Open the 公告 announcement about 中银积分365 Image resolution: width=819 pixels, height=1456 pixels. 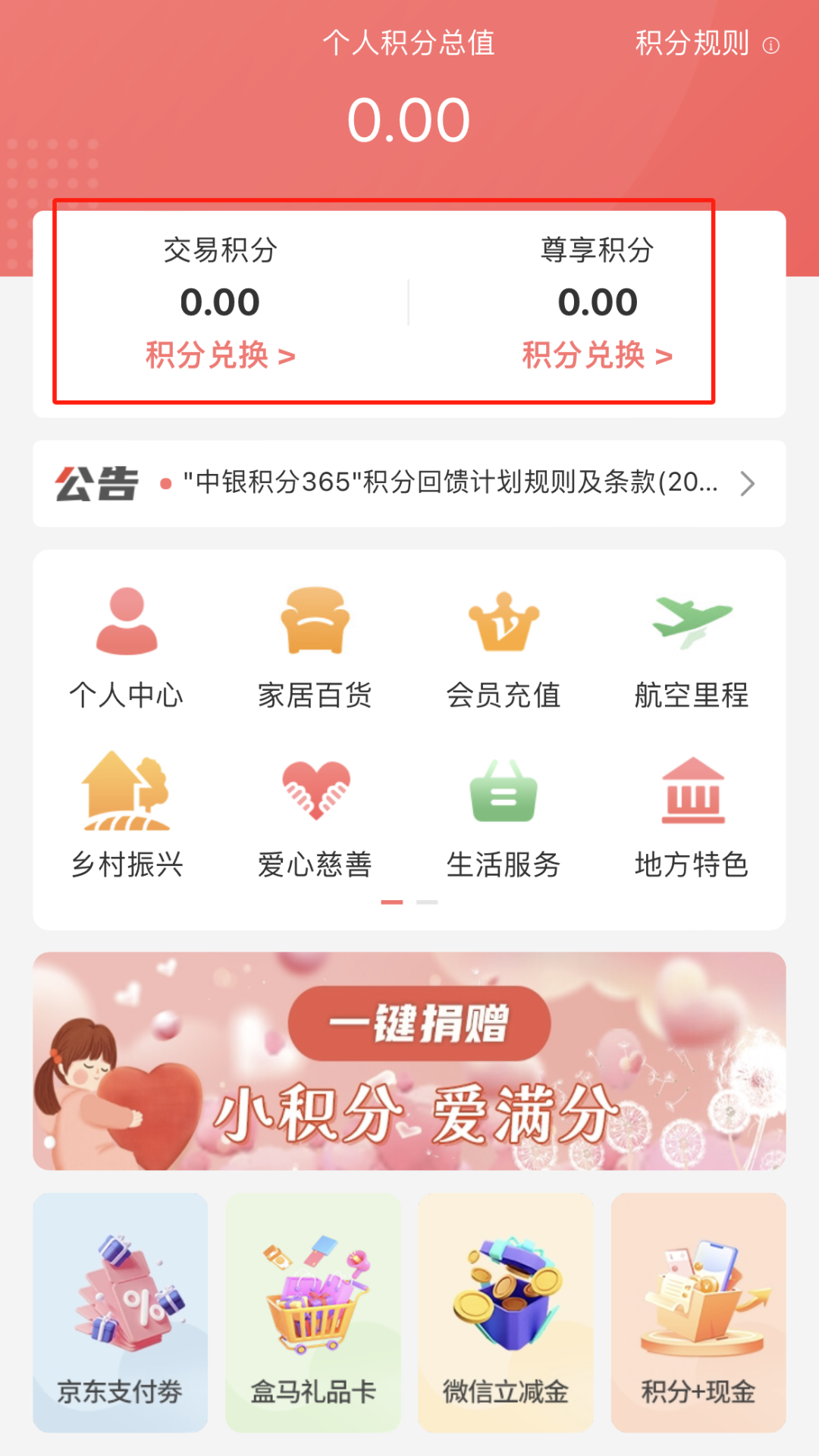pyautogui.click(x=450, y=483)
